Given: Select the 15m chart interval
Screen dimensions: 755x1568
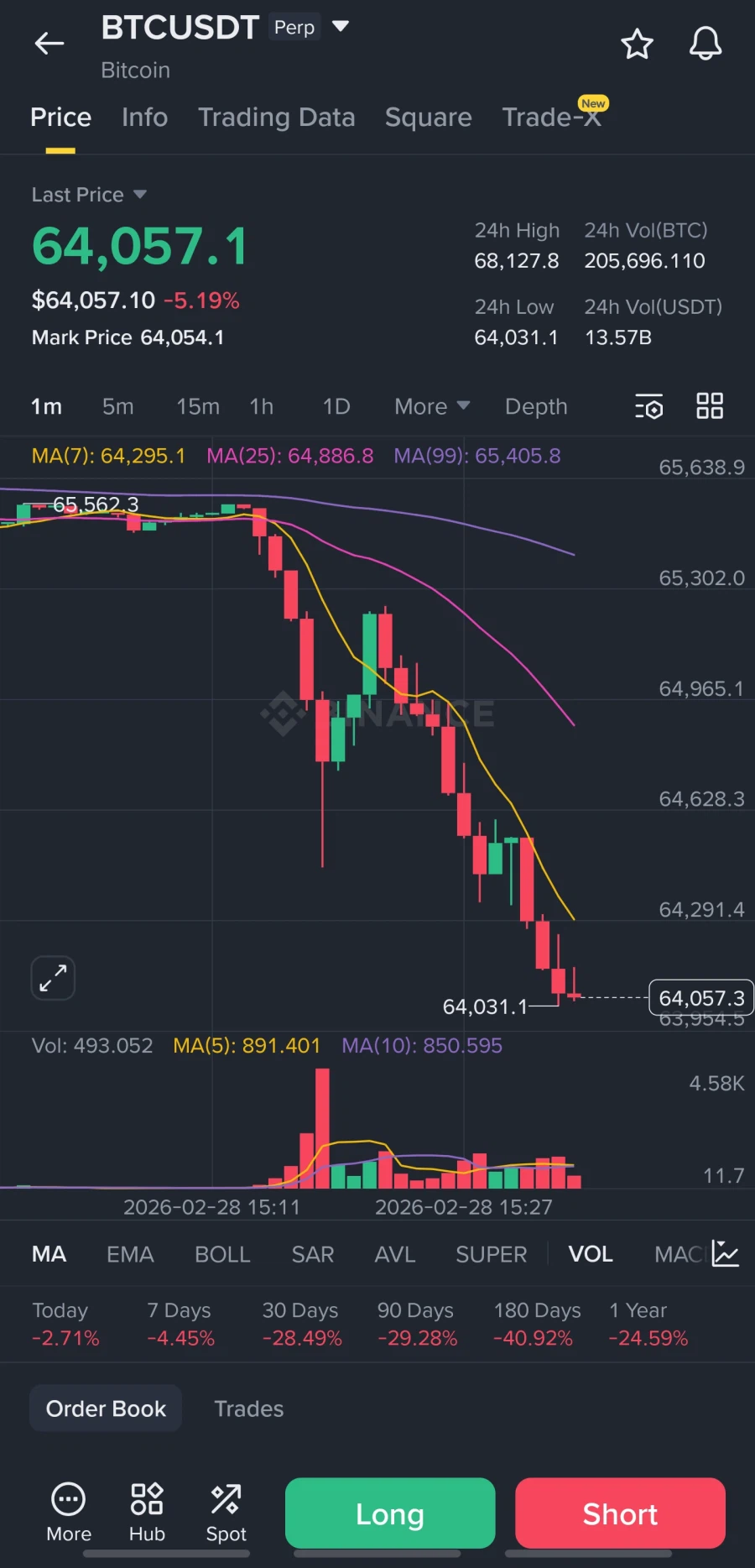Looking at the screenshot, I should coord(198,407).
